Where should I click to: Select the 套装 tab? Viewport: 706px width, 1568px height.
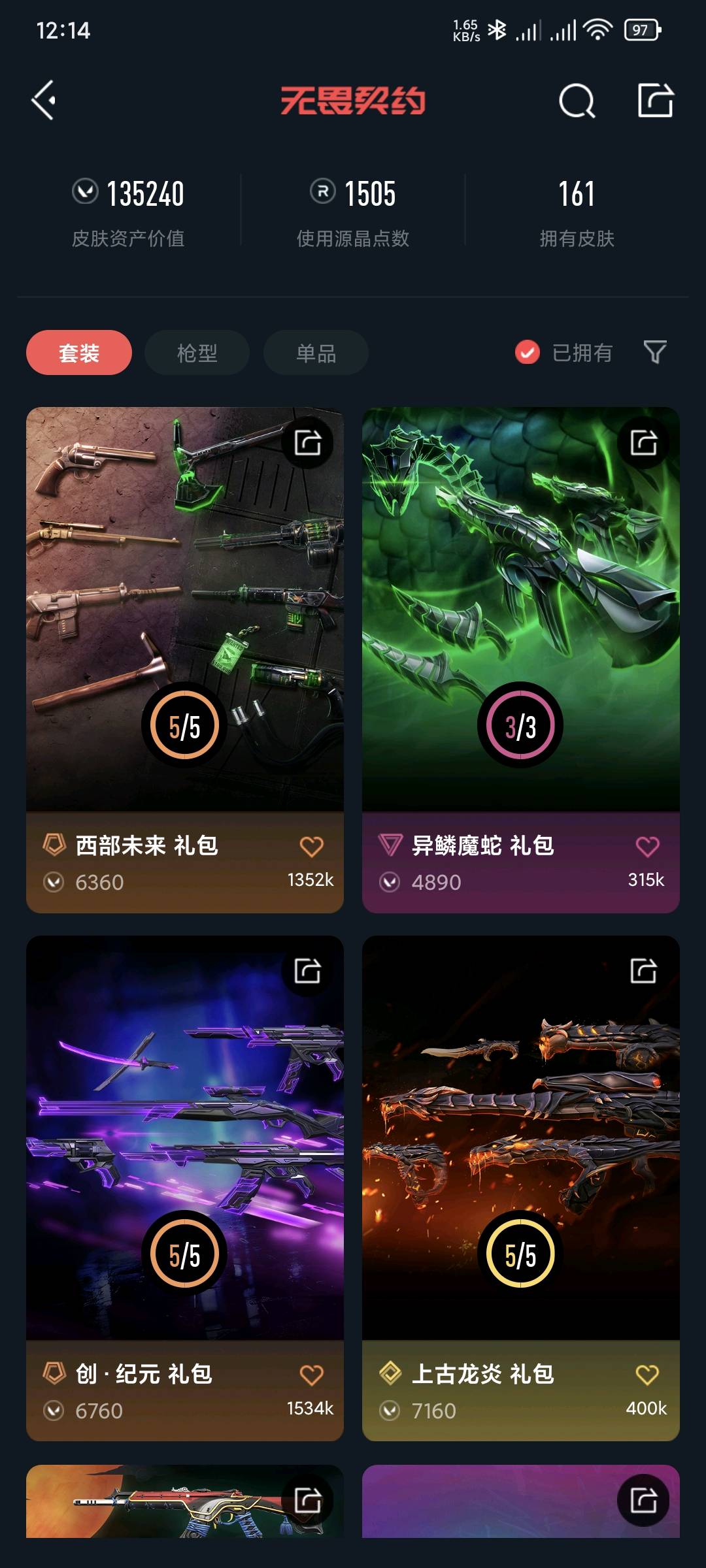(x=79, y=353)
